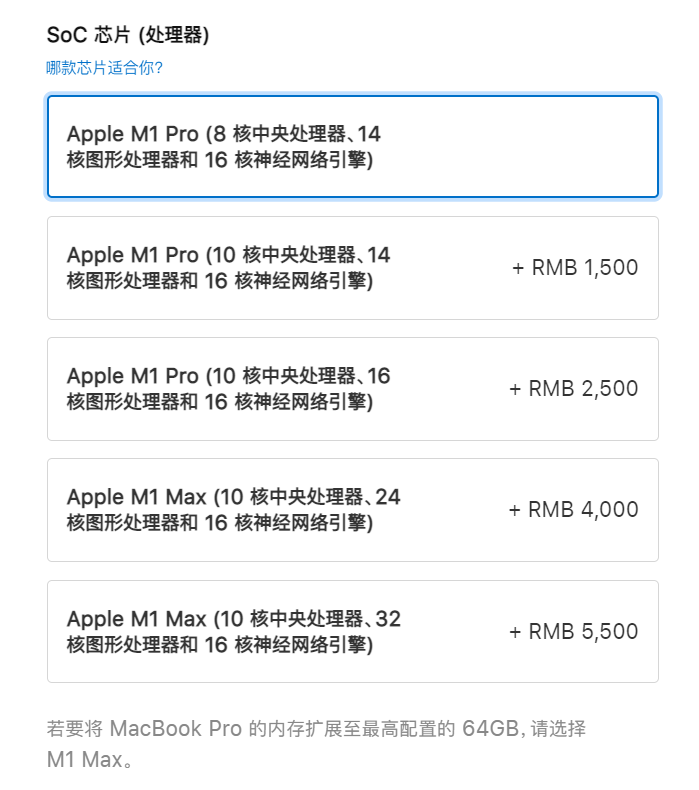Image resolution: width=699 pixels, height=790 pixels.
Task: Select M1 Pro 8 核中央处理器 14 核图形处理器
Action: tap(352, 147)
